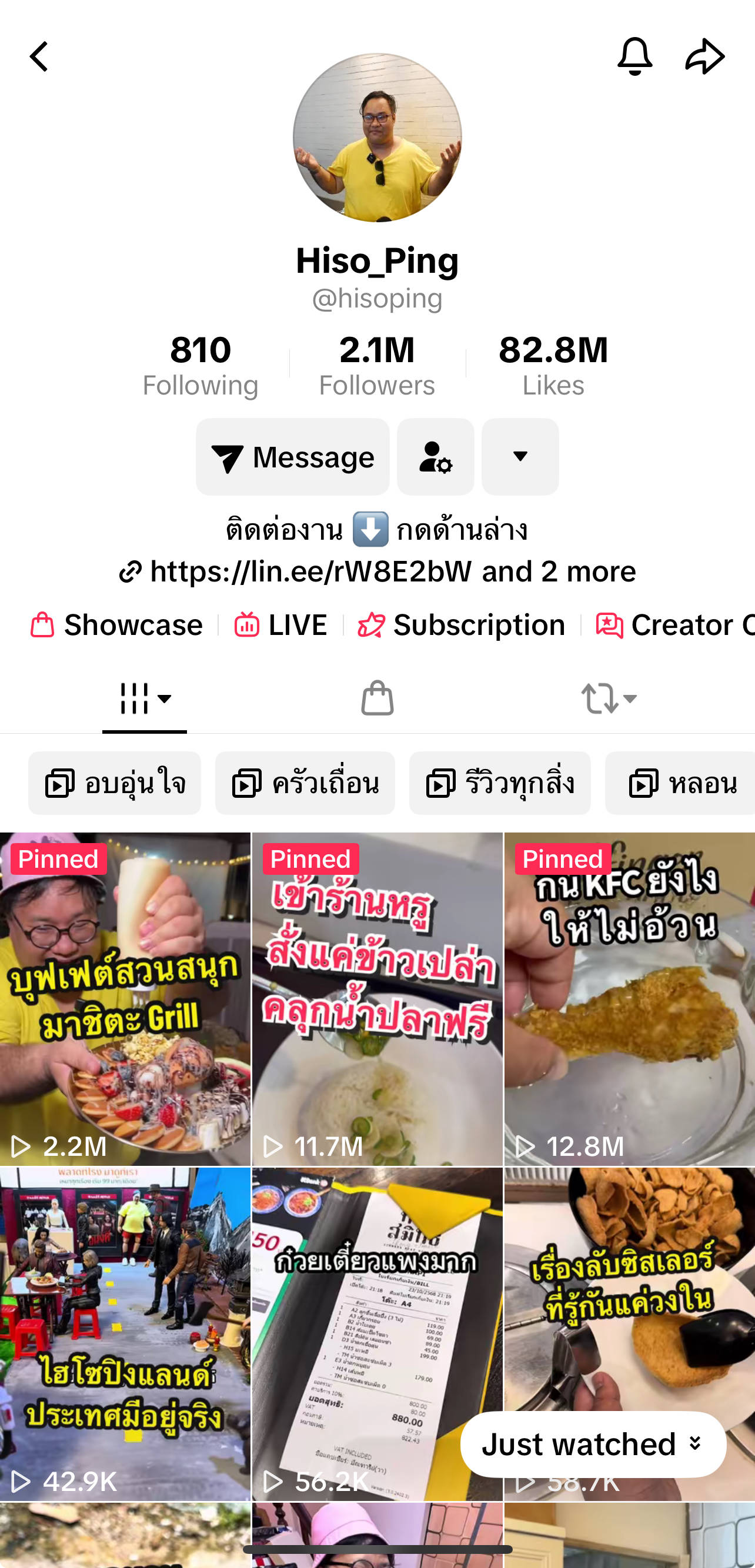Expand the suggested accounts dropdown arrow
Viewport: 755px width, 1568px height.
point(520,456)
